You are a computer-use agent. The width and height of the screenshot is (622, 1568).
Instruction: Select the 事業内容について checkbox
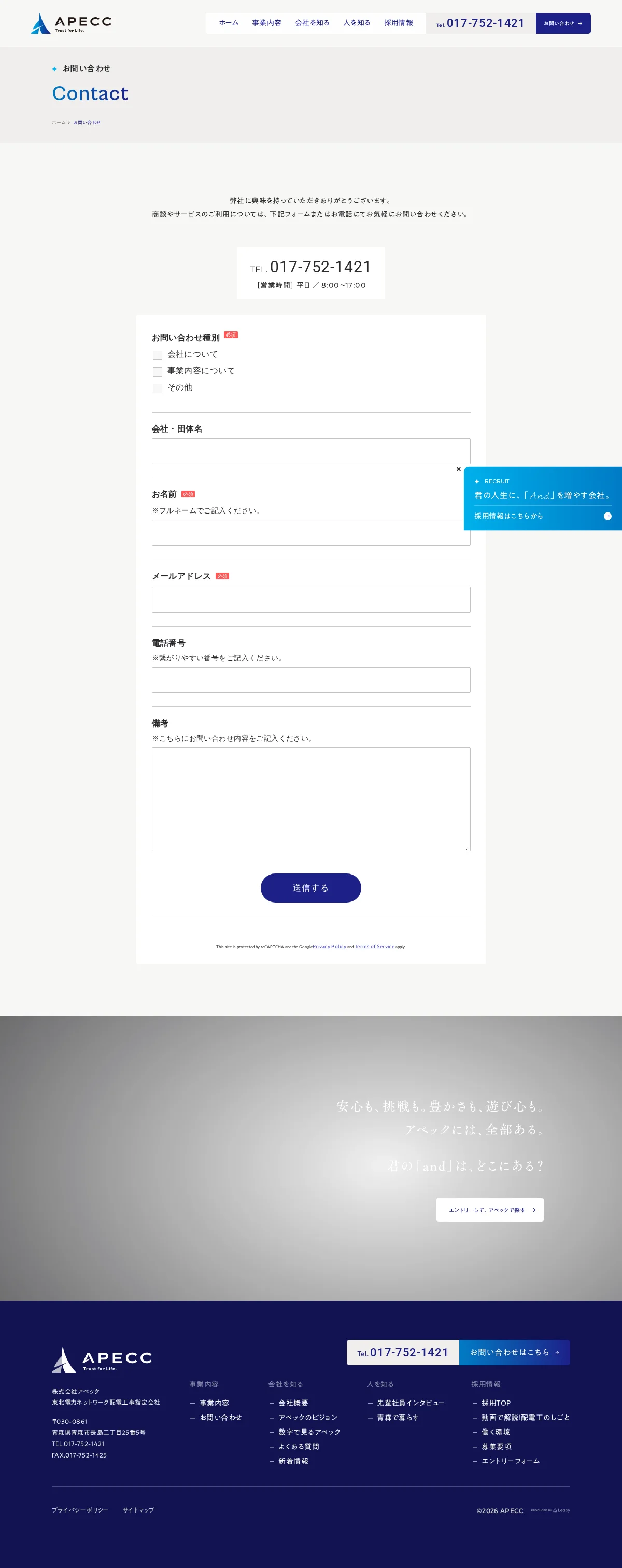(158, 371)
